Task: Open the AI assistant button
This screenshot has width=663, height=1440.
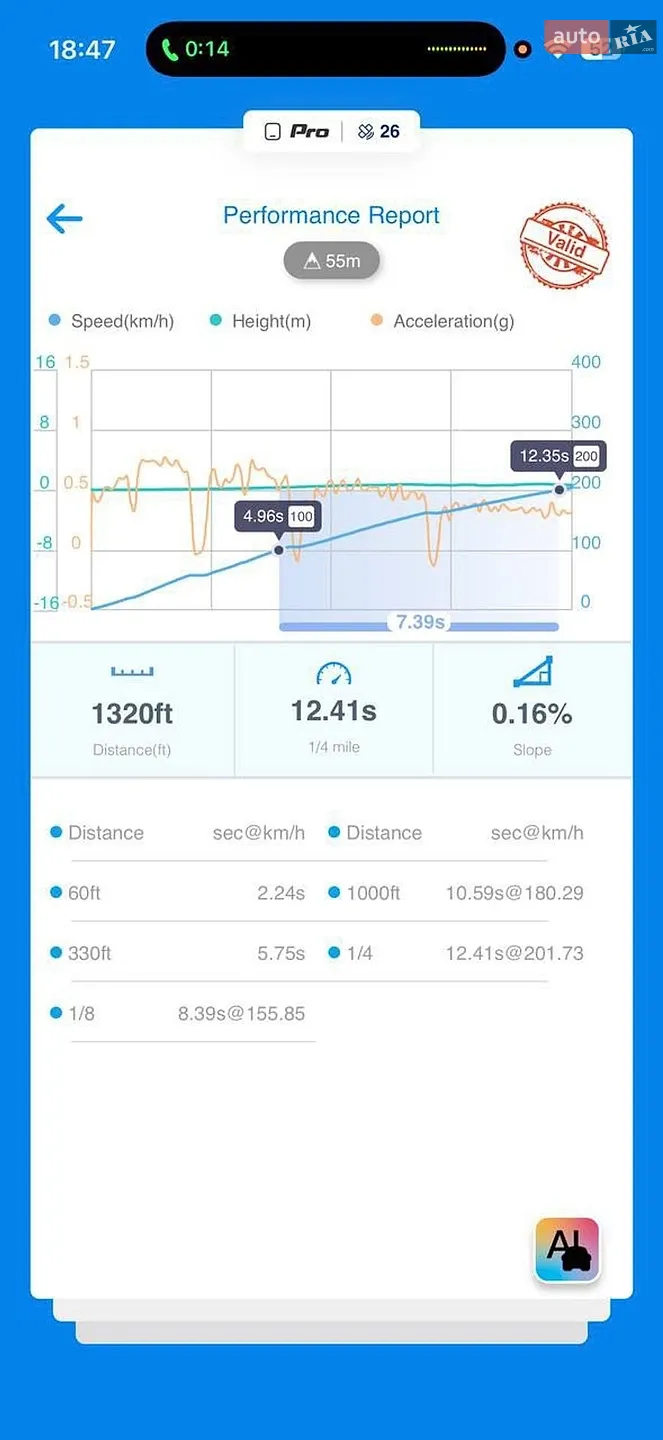Action: (567, 1249)
